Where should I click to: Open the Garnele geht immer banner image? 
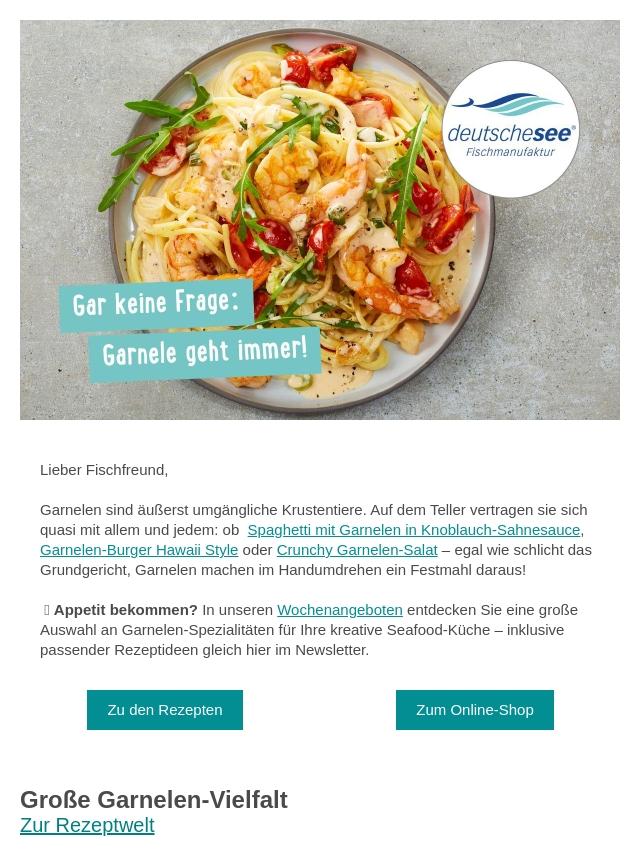pyautogui.click(x=320, y=220)
